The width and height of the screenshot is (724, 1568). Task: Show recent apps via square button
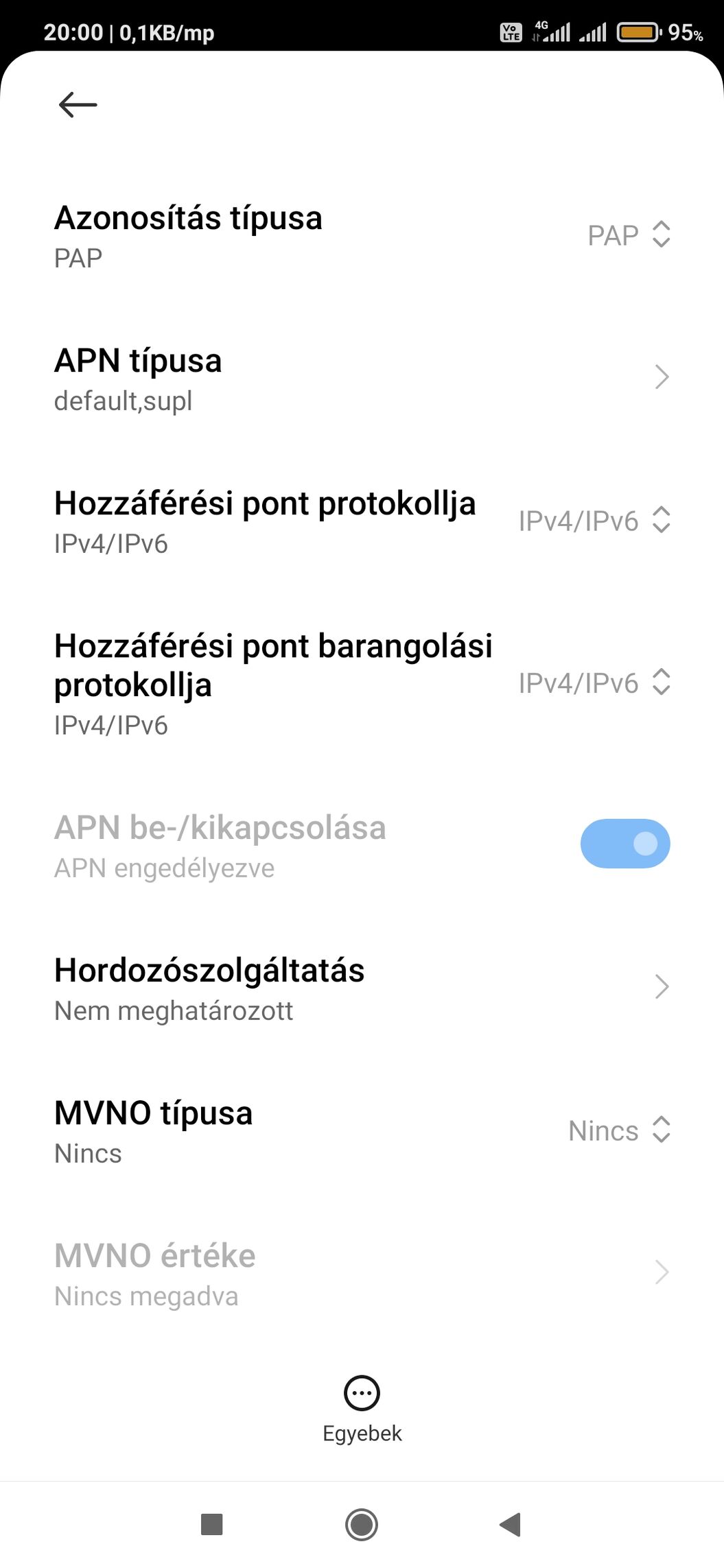(x=211, y=1525)
